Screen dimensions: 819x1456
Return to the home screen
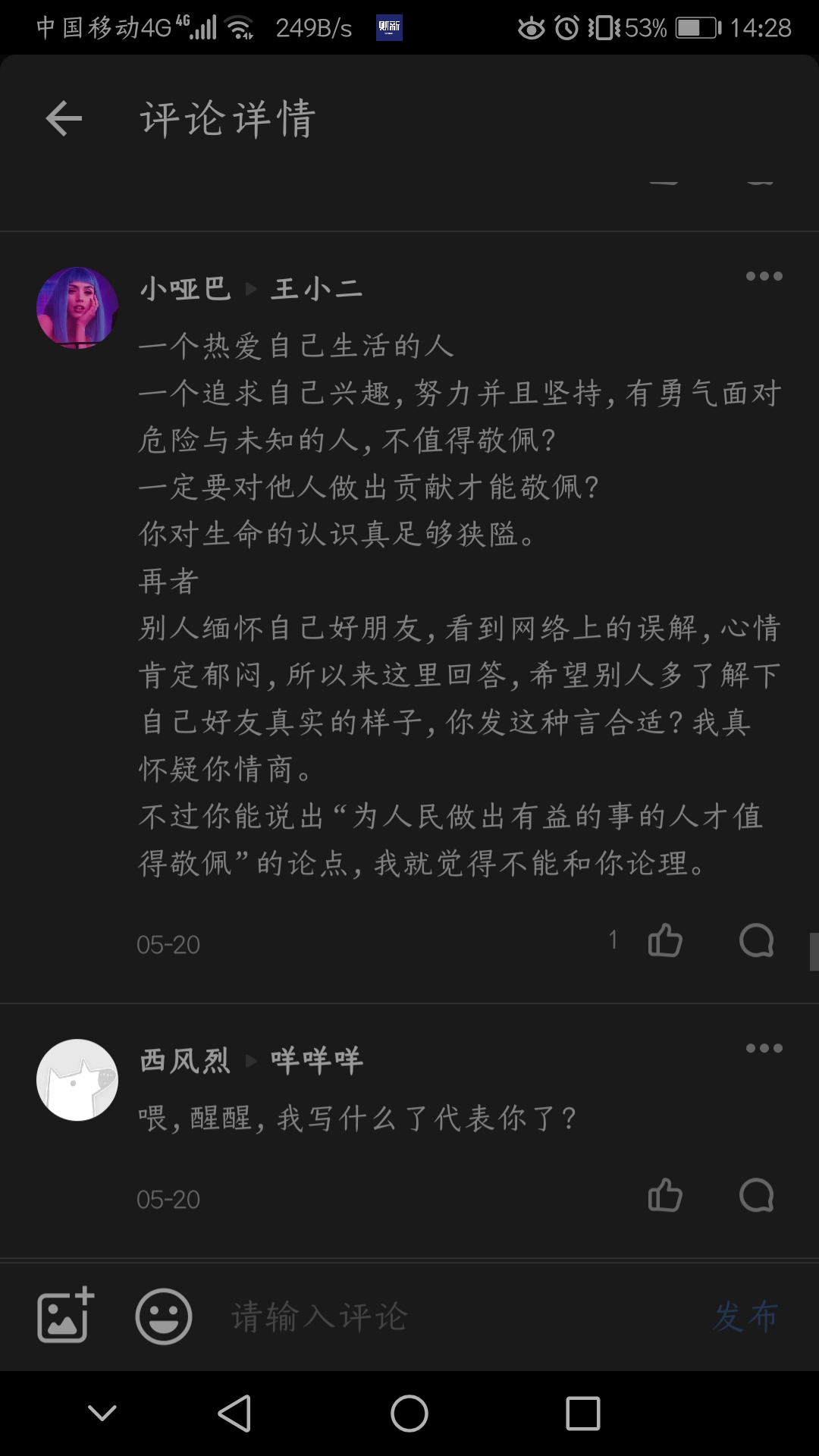tap(409, 1414)
